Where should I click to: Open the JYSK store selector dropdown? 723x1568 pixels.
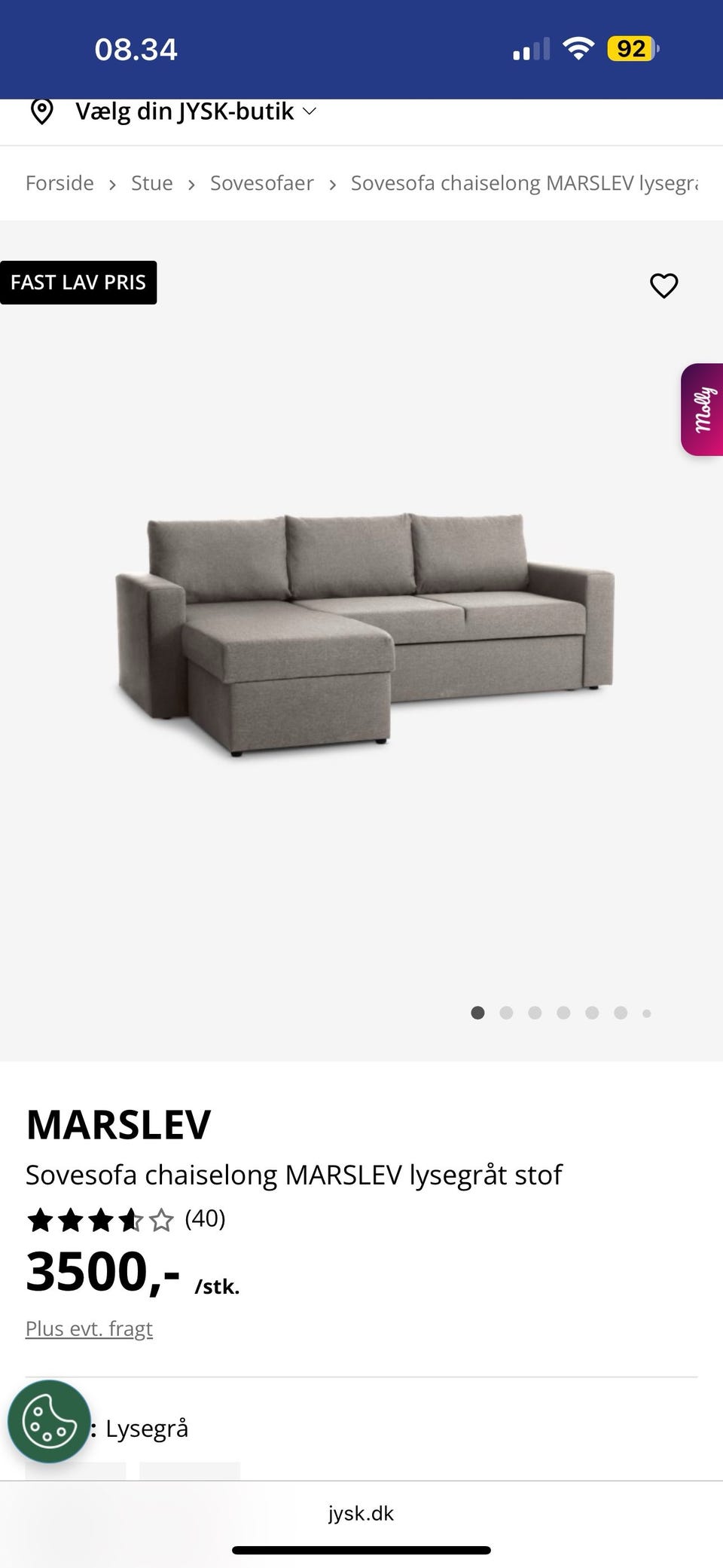tap(185, 112)
